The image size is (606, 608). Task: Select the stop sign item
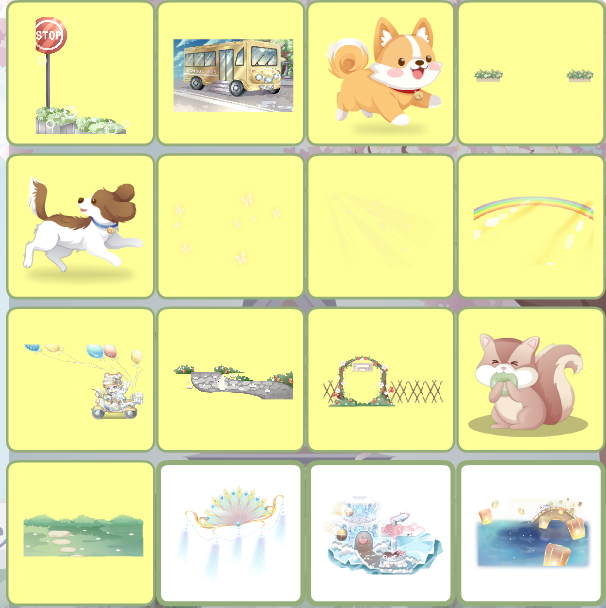click(80, 74)
